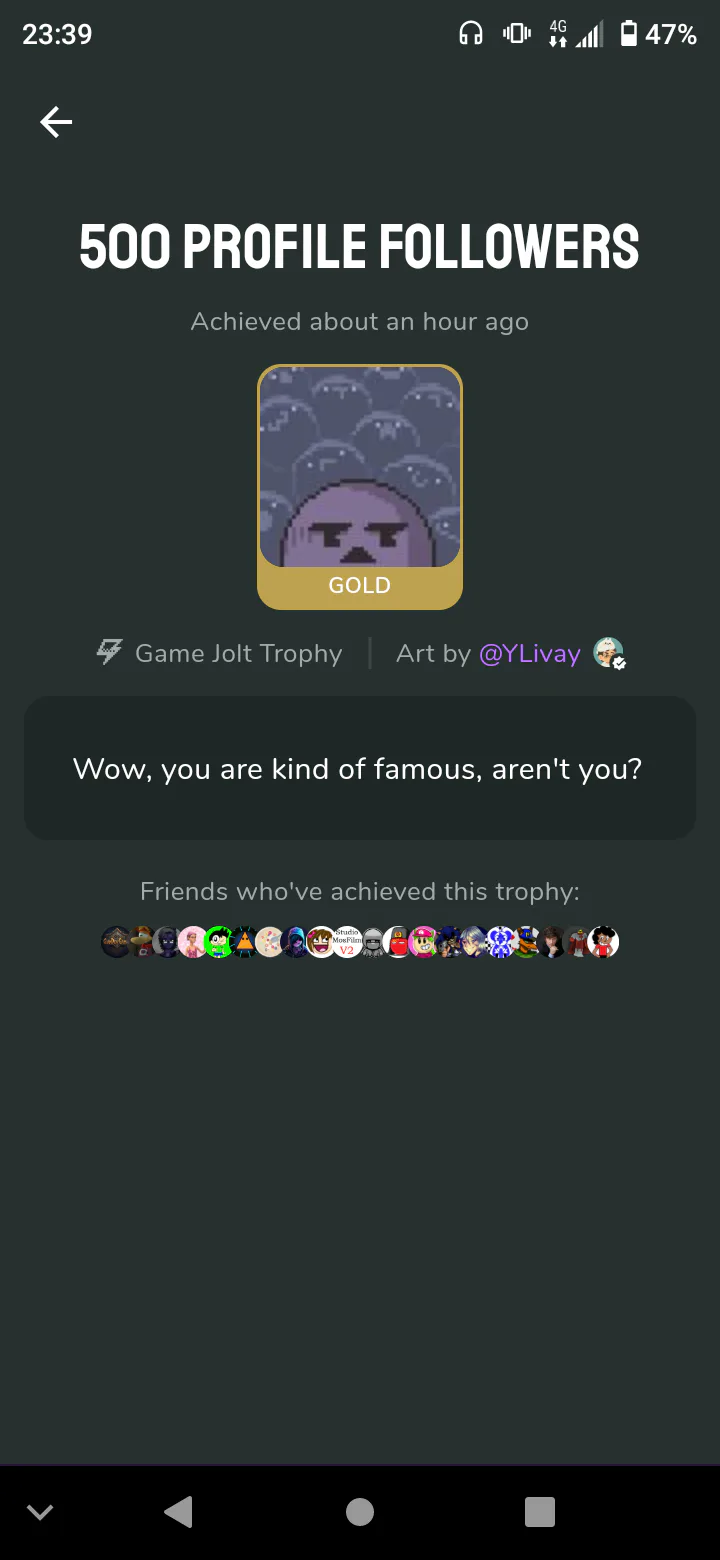Go back using the top arrow
This screenshot has width=720, height=1560.
click(x=56, y=122)
